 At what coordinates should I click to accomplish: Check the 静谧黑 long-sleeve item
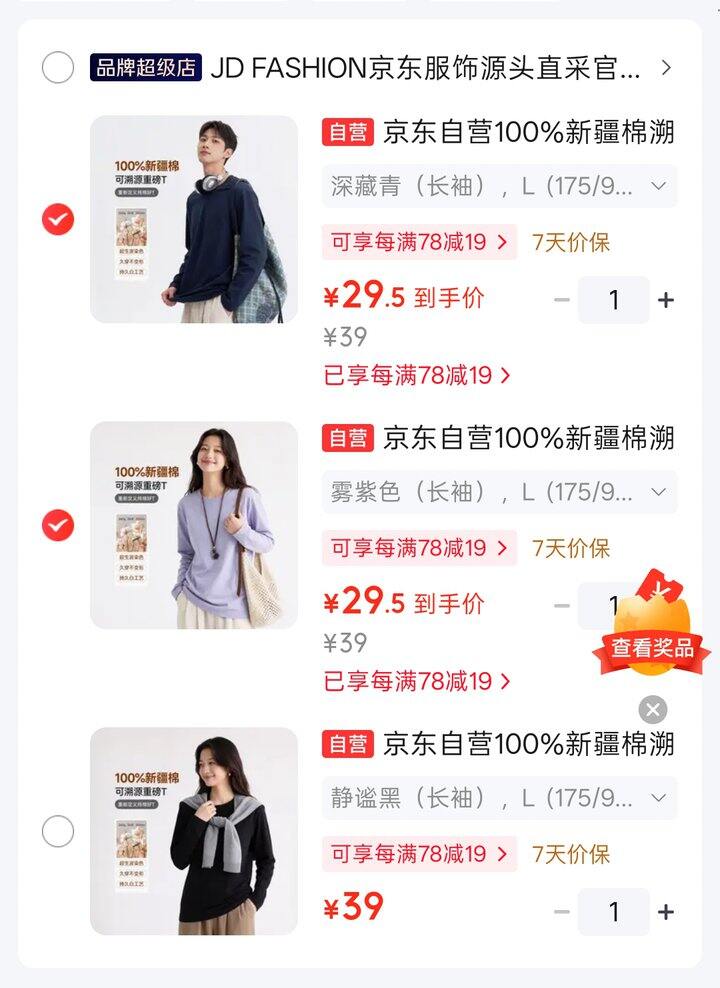pyautogui.click(x=58, y=831)
